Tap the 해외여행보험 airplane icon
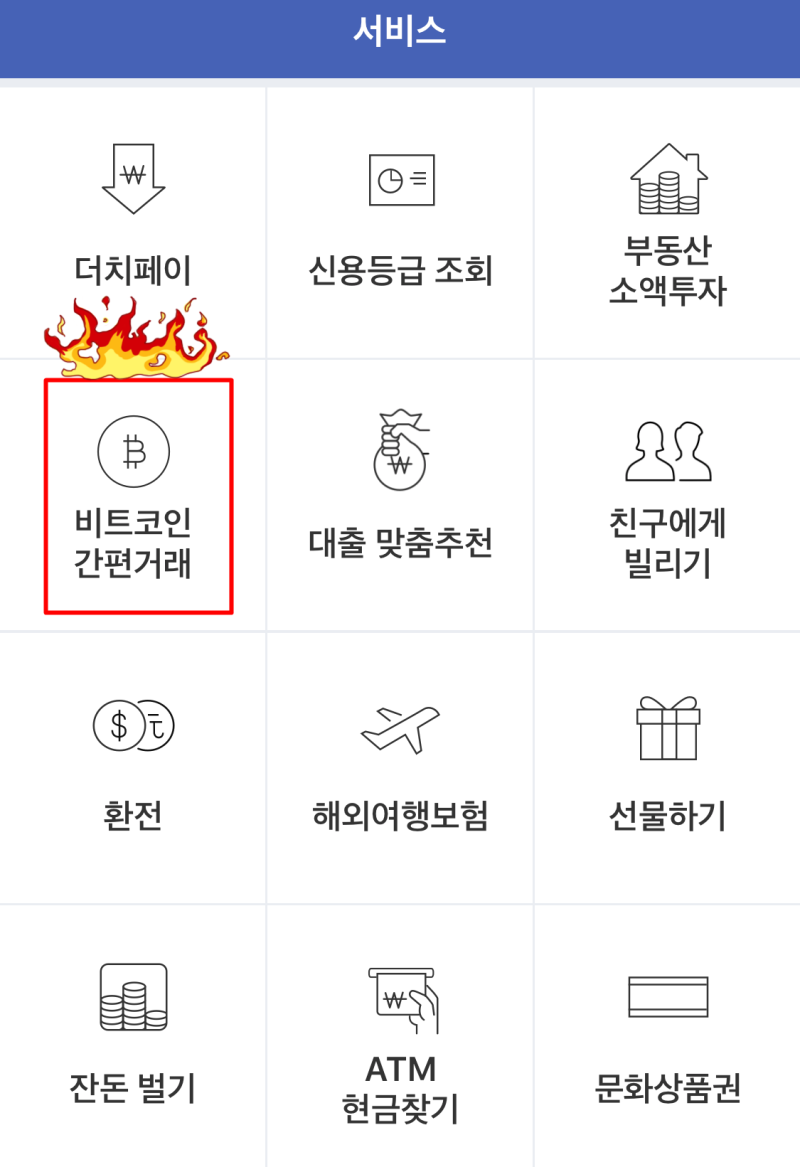Viewport: 800px width, 1167px height. coord(400,727)
